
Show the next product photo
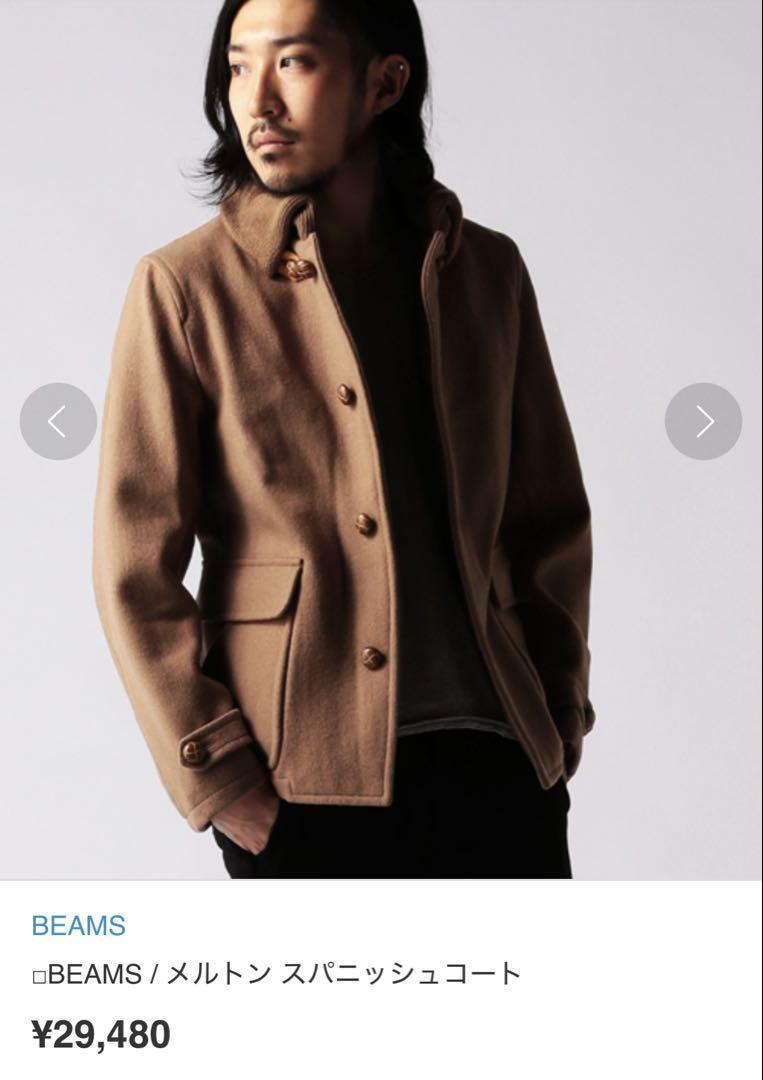pos(703,421)
